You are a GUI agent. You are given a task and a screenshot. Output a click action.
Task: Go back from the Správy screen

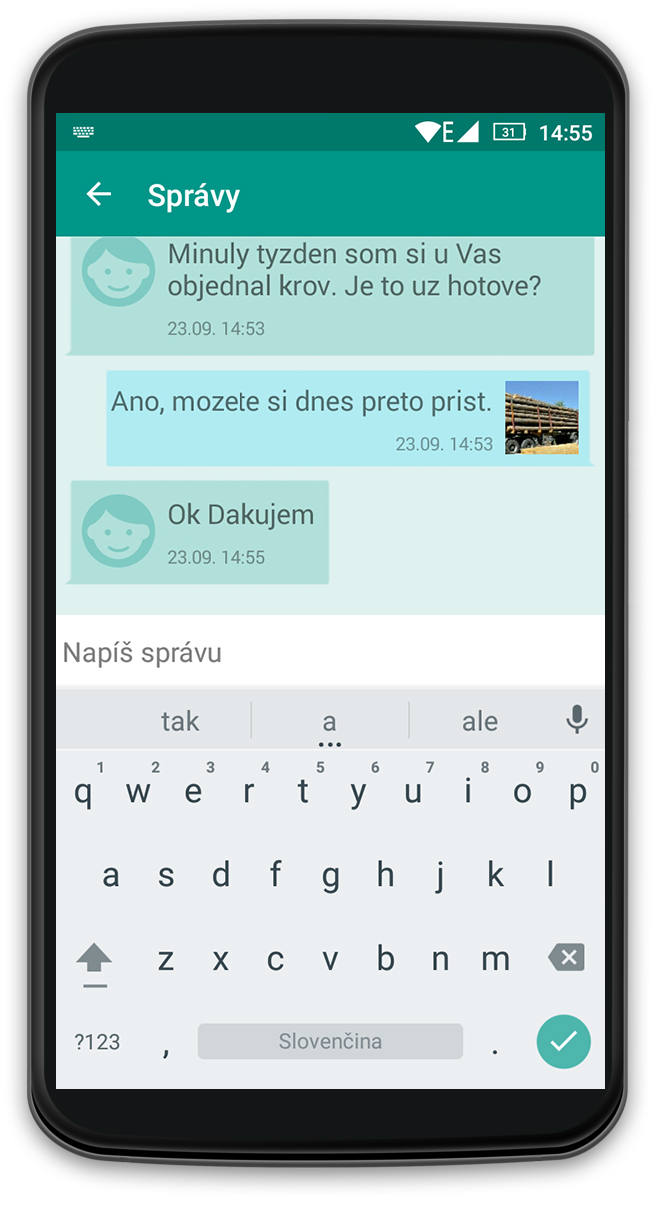pyautogui.click(x=98, y=194)
